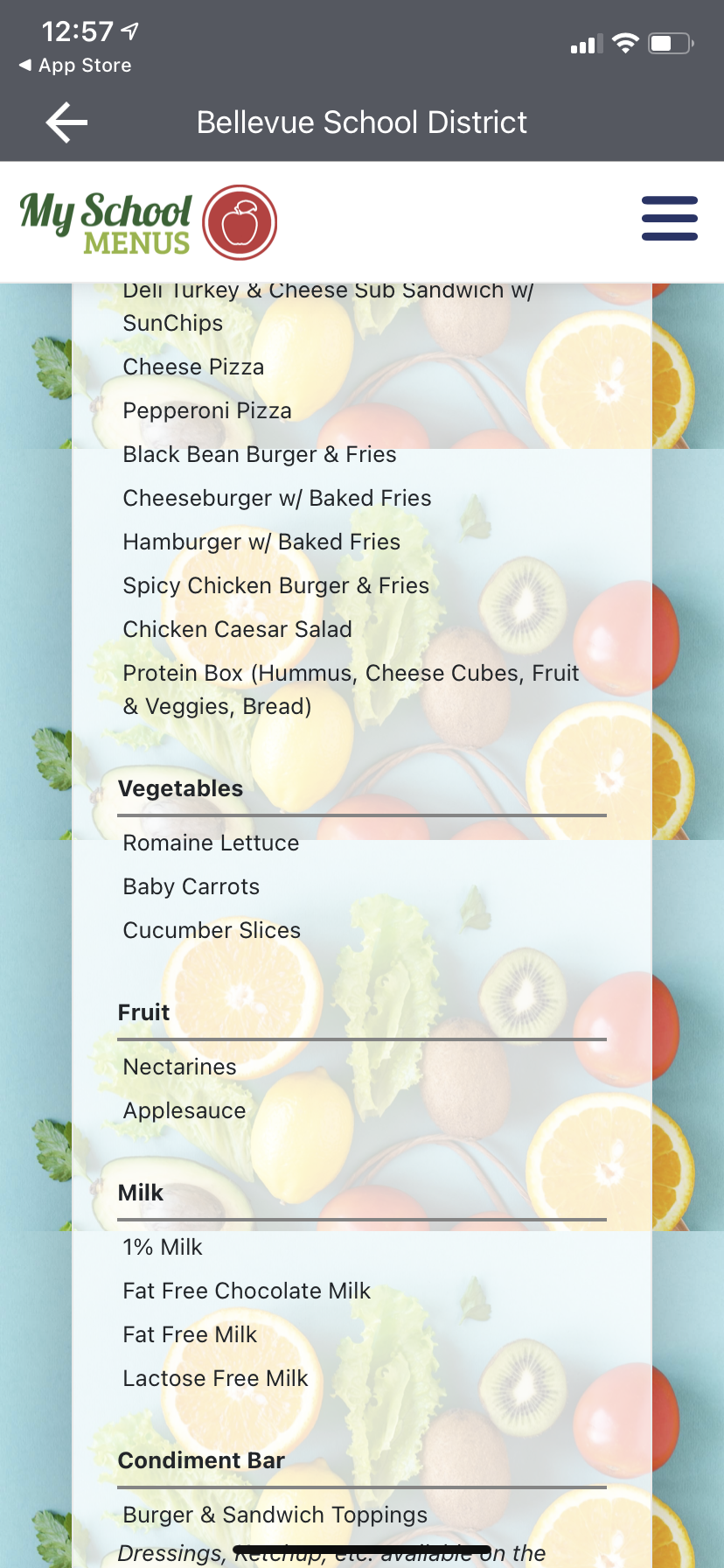
Task: Open the hamburger menu
Action: click(x=669, y=218)
